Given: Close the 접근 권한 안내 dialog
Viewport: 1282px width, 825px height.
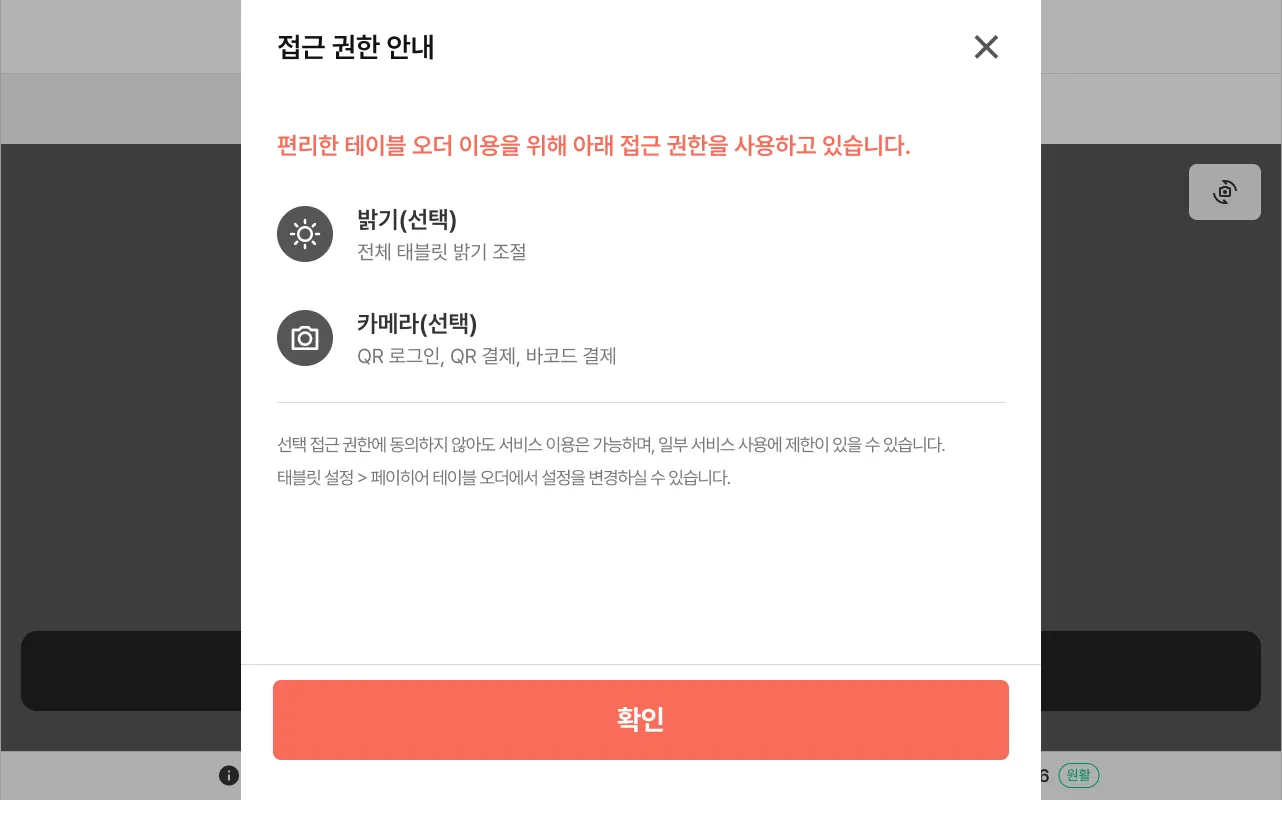Looking at the screenshot, I should [986, 47].
